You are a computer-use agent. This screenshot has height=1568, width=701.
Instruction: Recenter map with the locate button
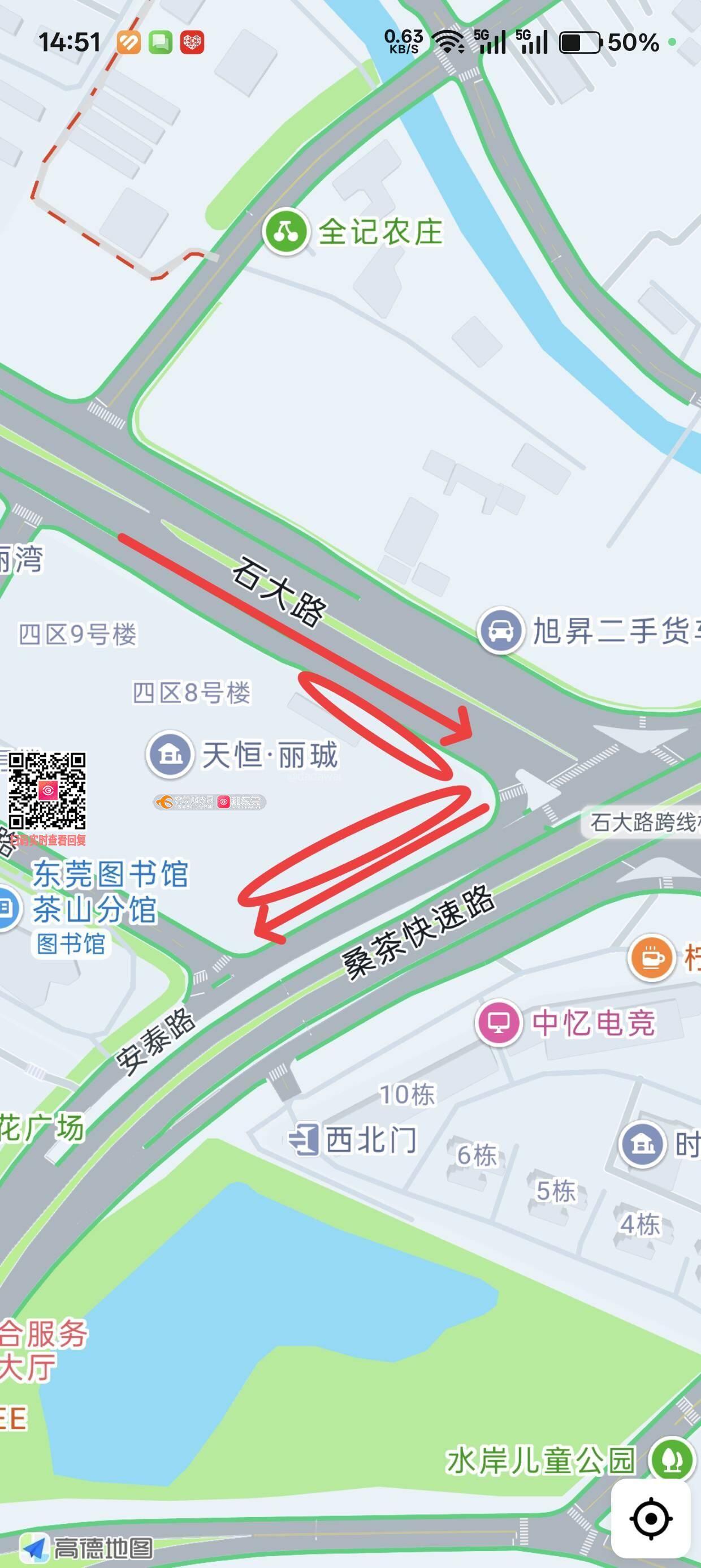pos(651,1518)
